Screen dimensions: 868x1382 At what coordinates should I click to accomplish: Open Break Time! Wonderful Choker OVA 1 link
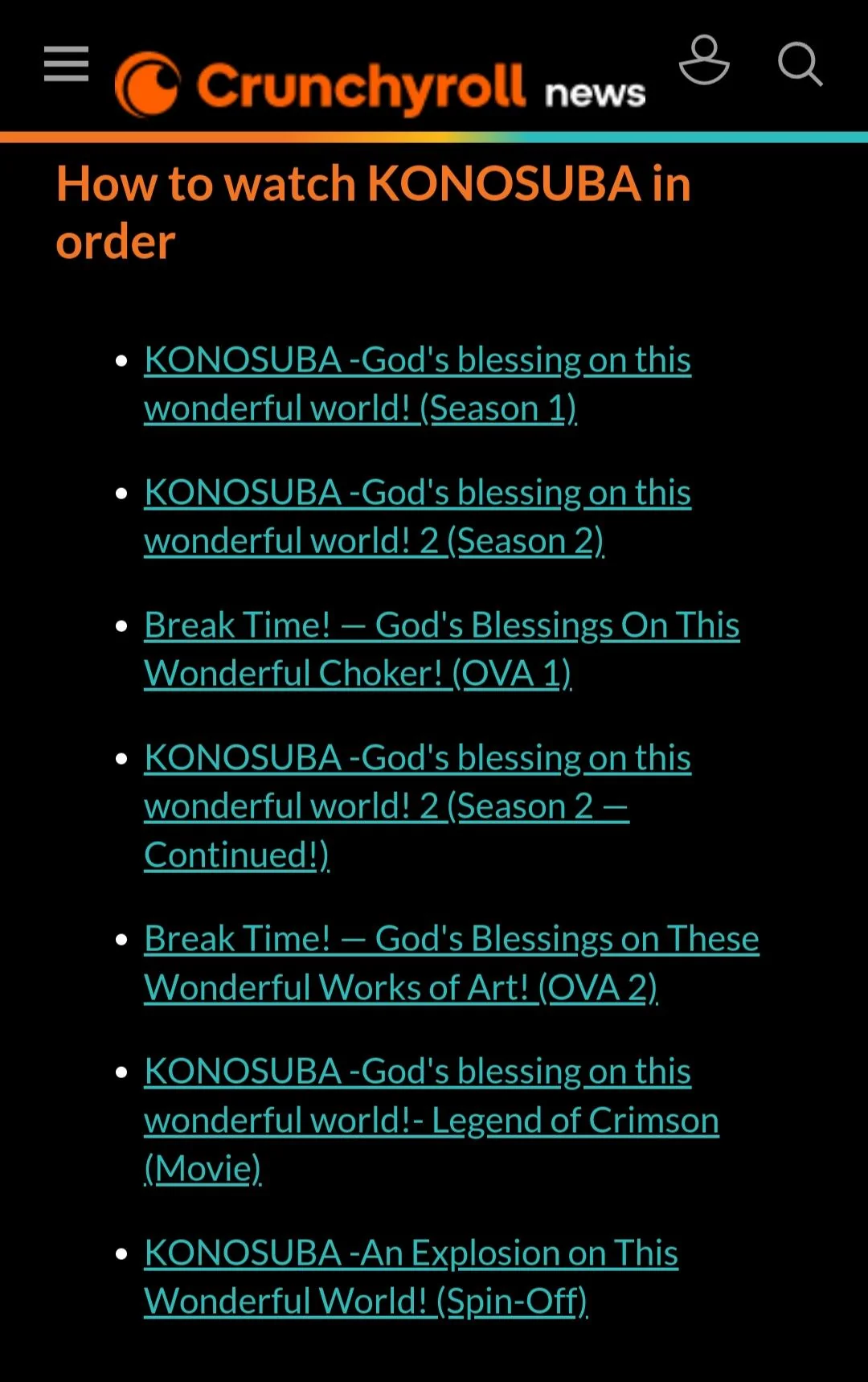coord(441,648)
